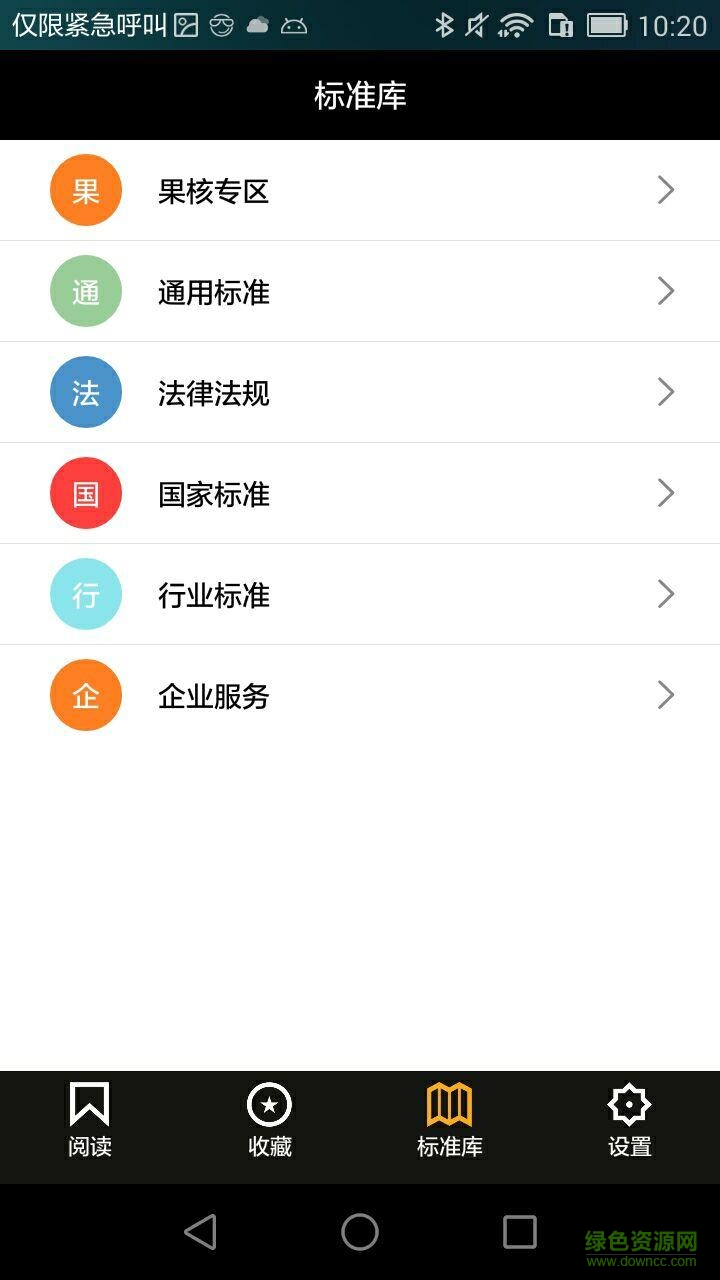Select the bookmark icon above 阅读

point(89,1104)
